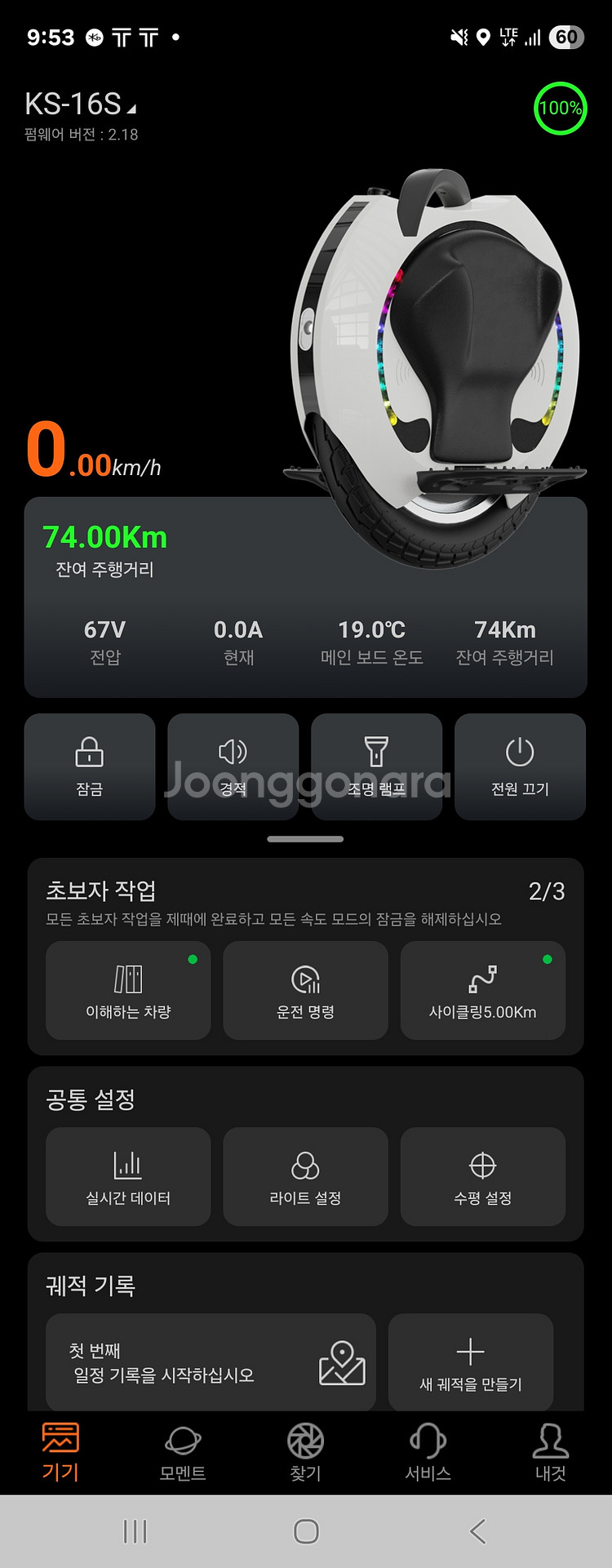Screen dimensions: 612x1568
Task: Start recording with 일정 기록을 시작하십시오
Action: pyautogui.click(x=211, y=1361)
